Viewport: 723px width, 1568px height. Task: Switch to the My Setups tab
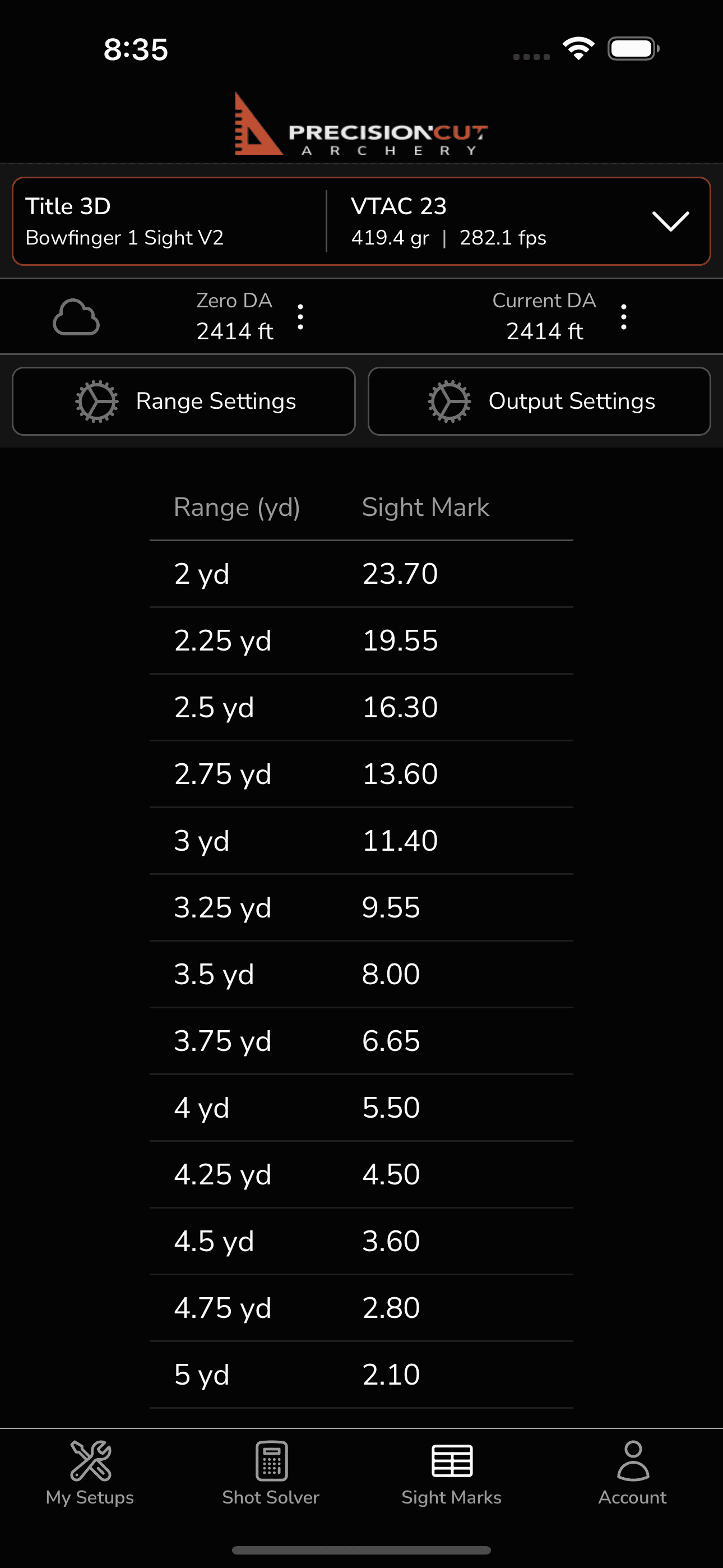click(90, 1473)
